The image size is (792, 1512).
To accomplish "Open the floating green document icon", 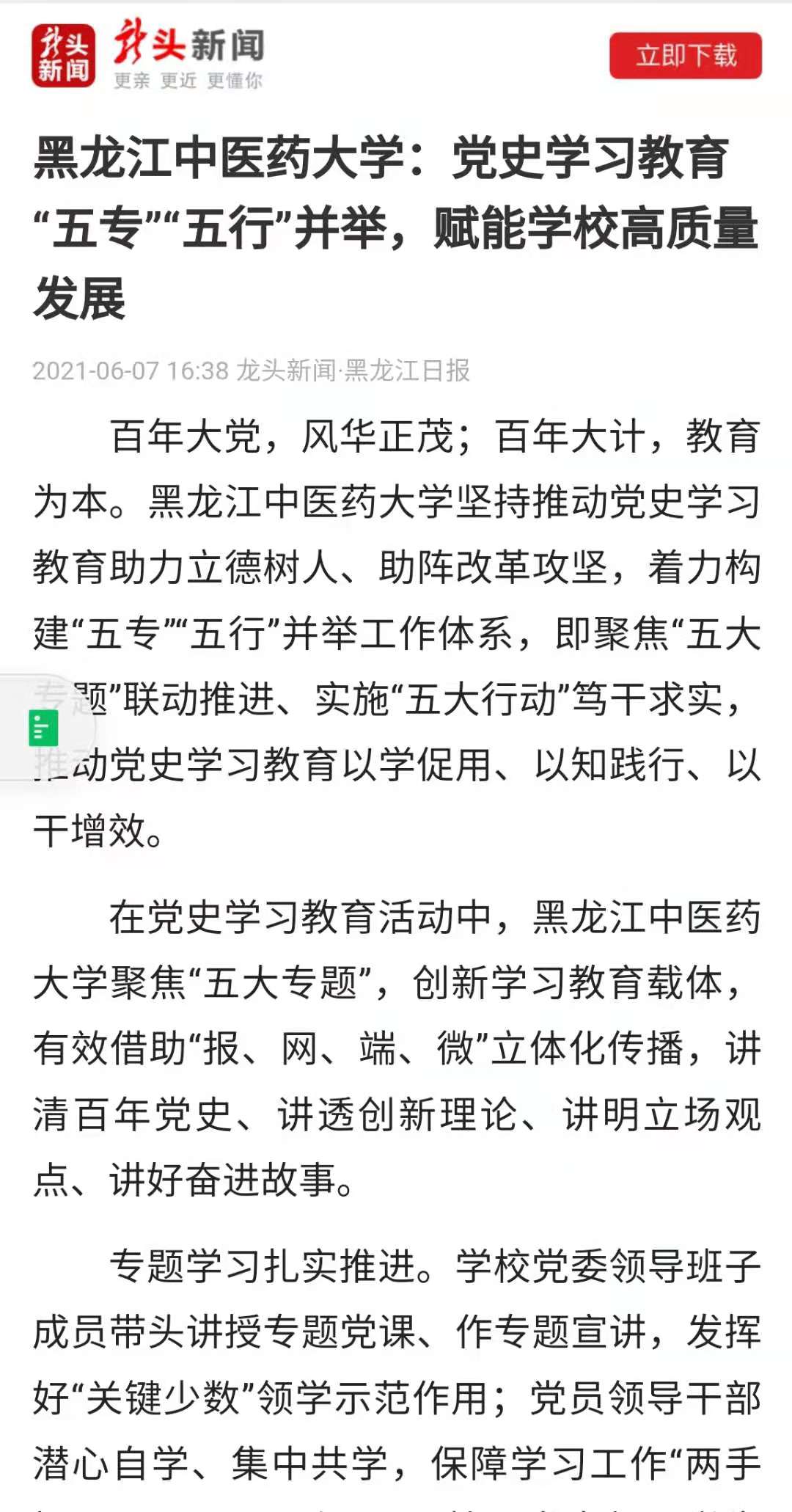I will [x=43, y=728].
